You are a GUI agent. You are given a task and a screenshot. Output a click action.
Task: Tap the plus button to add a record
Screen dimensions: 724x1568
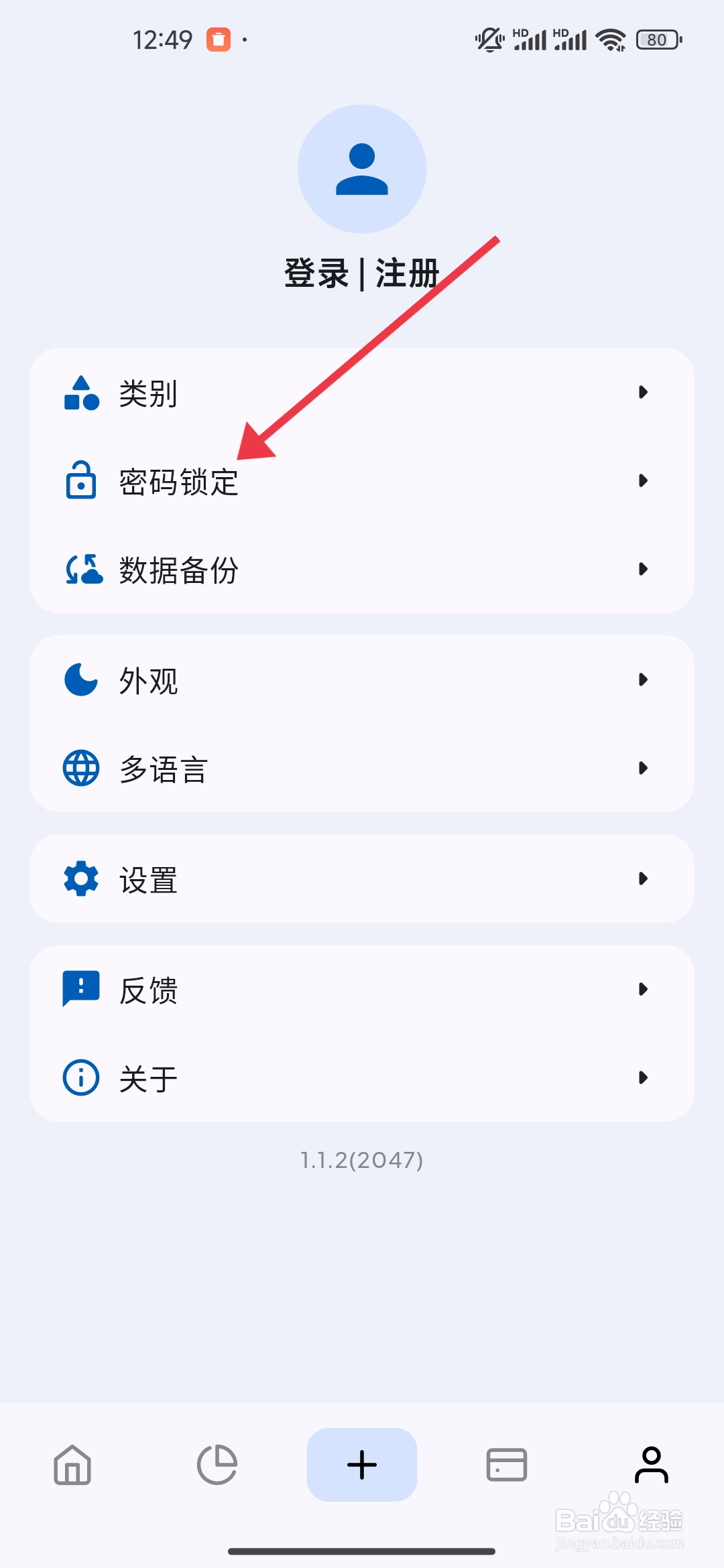click(361, 1465)
